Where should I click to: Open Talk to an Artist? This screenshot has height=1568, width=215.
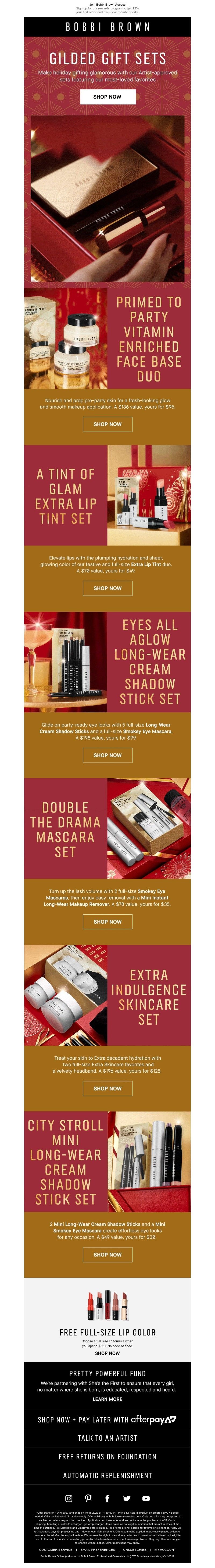(107, 1438)
